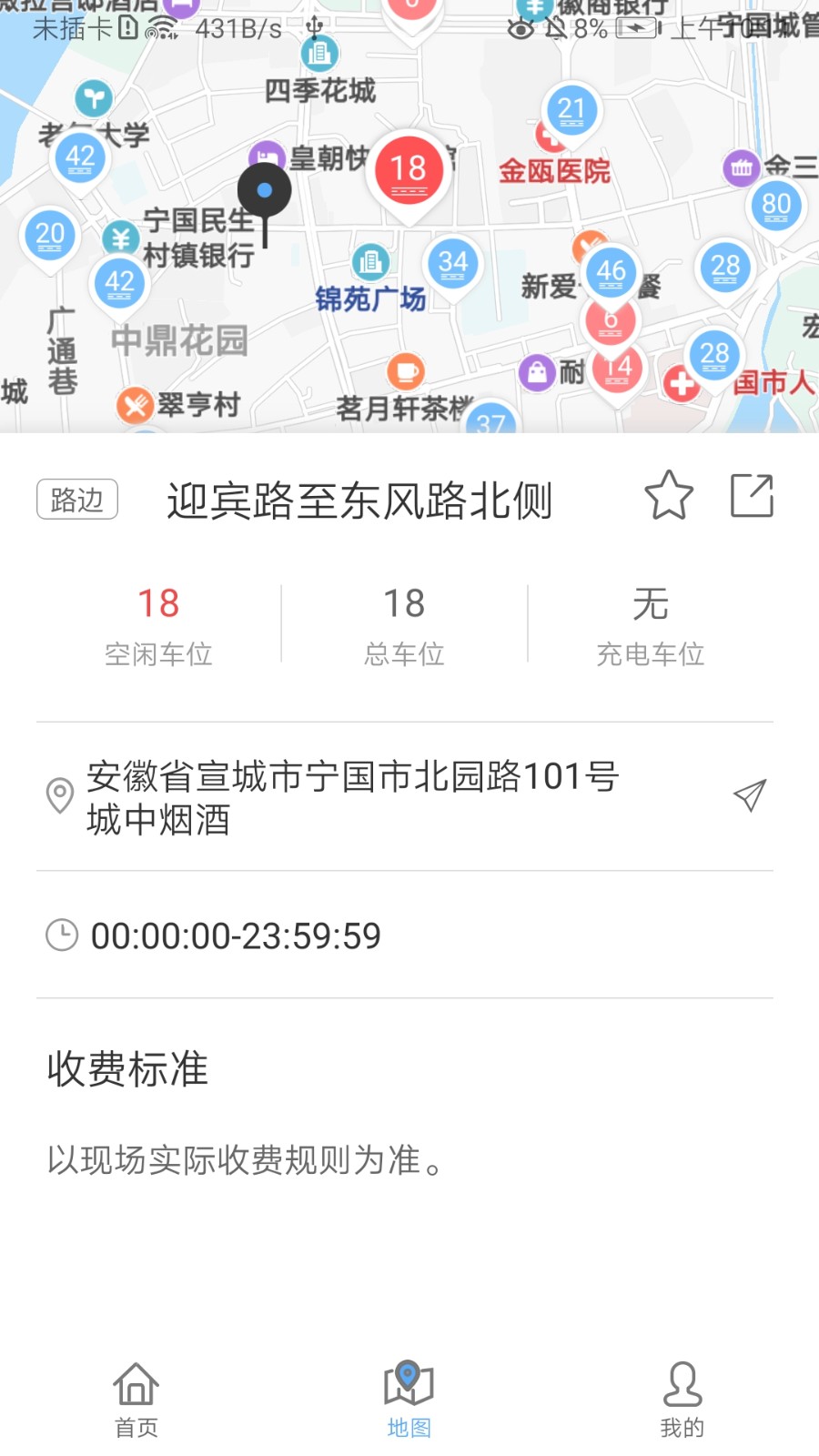Tap the marker showing 80 on the right
819x1456 pixels.
click(775, 204)
